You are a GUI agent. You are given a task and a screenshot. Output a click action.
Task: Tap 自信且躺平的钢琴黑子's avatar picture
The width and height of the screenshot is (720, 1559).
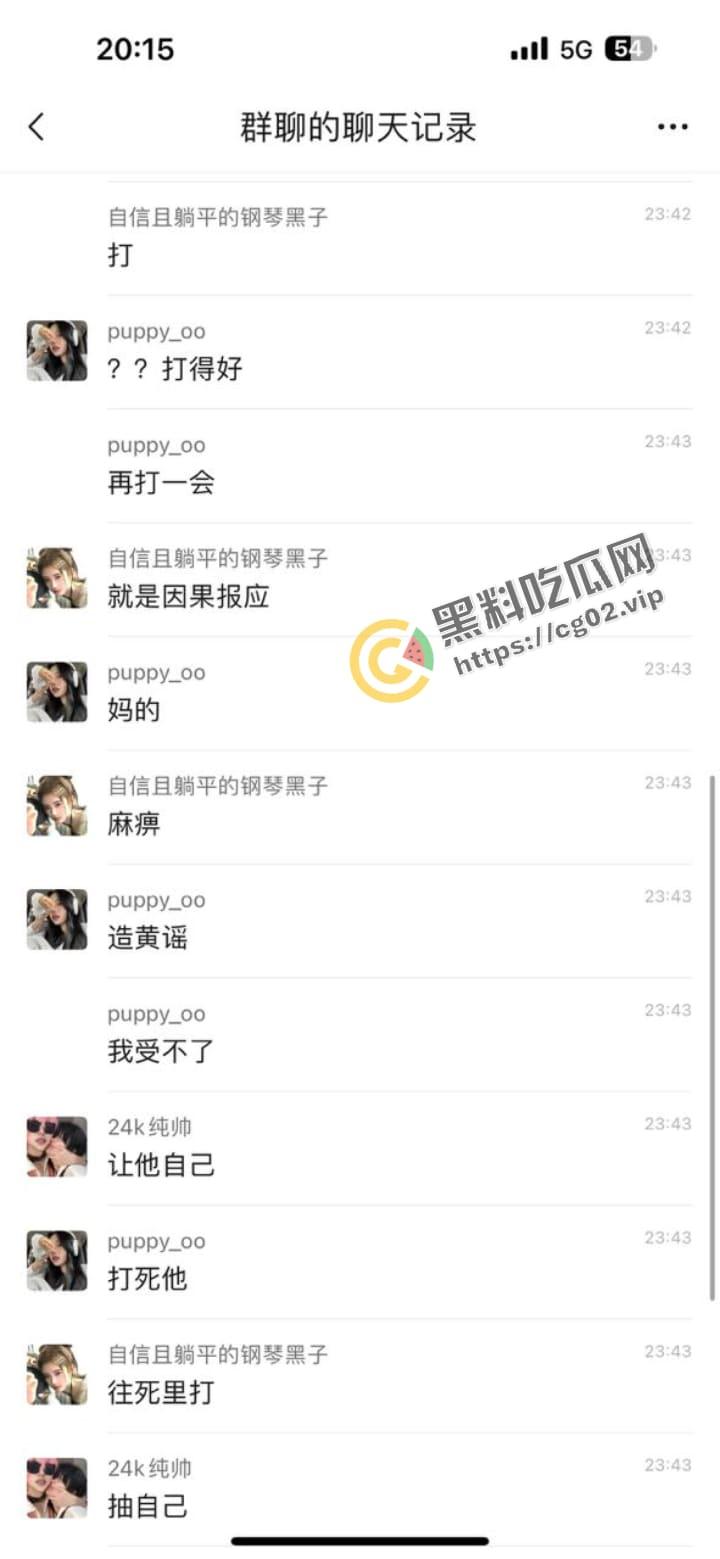pyautogui.click(x=56, y=575)
